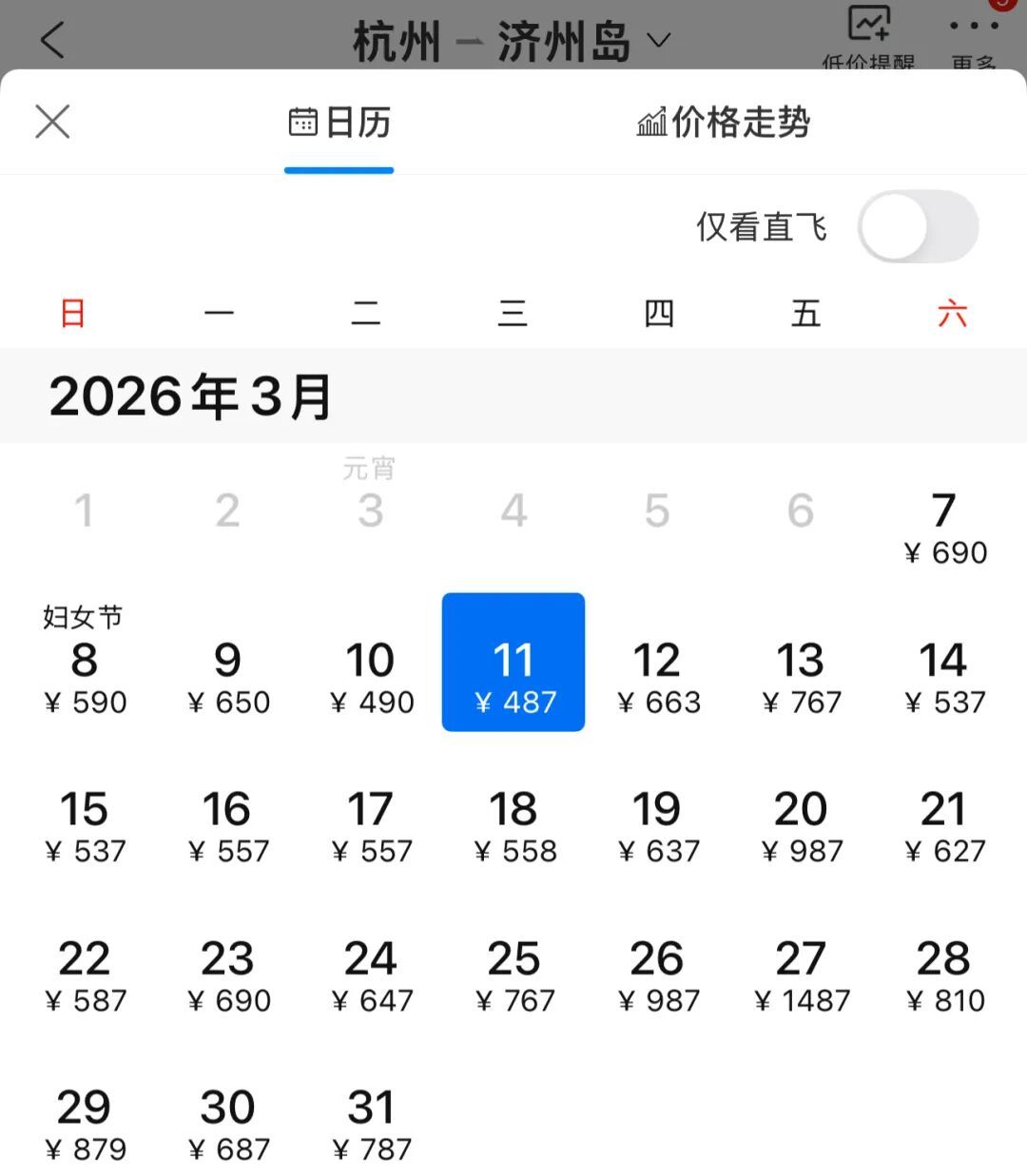1027x1176 pixels.
Task: Tap the back arrow at top left
Action: pos(51,38)
